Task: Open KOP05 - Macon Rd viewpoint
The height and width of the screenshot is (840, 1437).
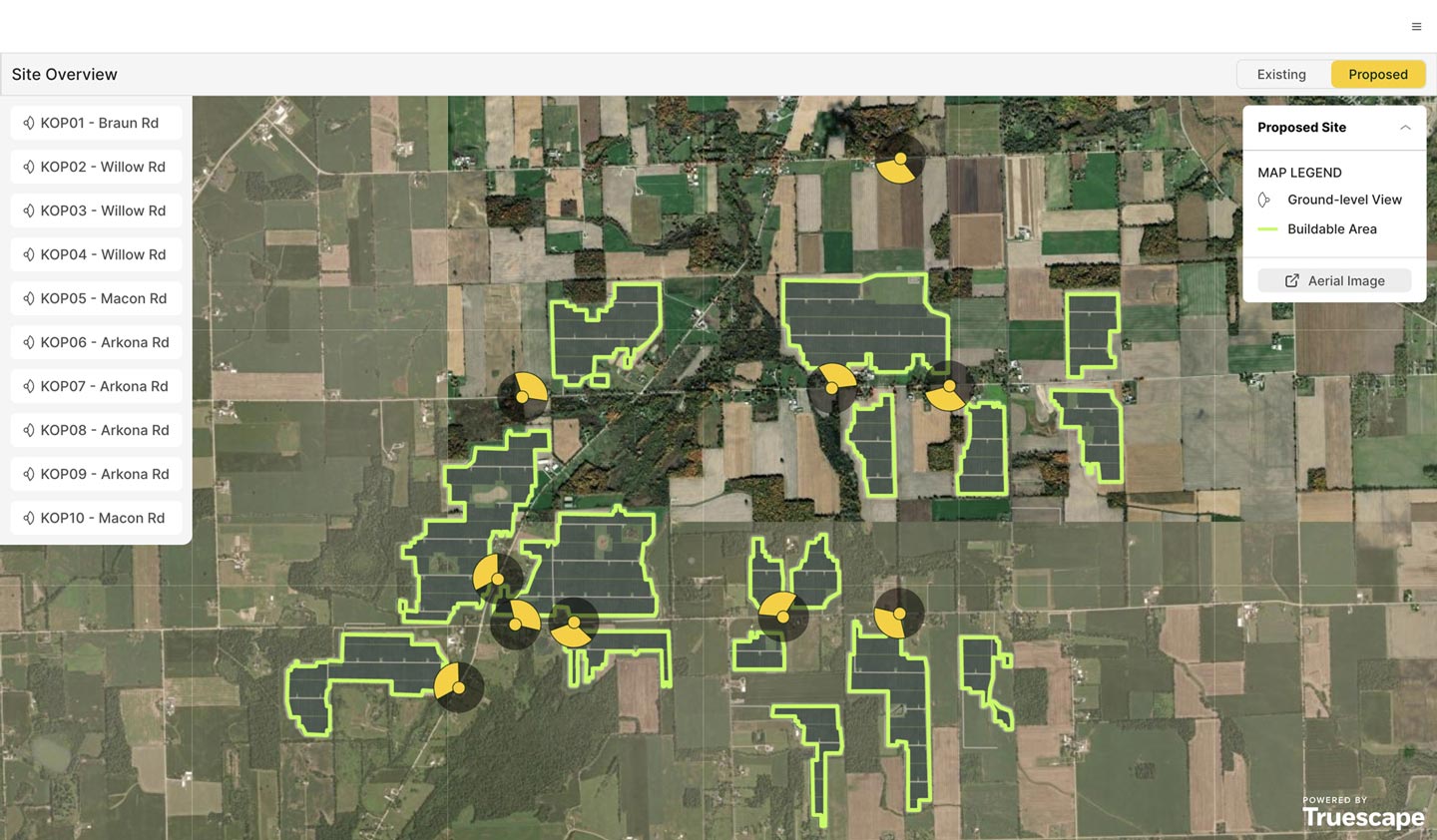Action: click(97, 298)
